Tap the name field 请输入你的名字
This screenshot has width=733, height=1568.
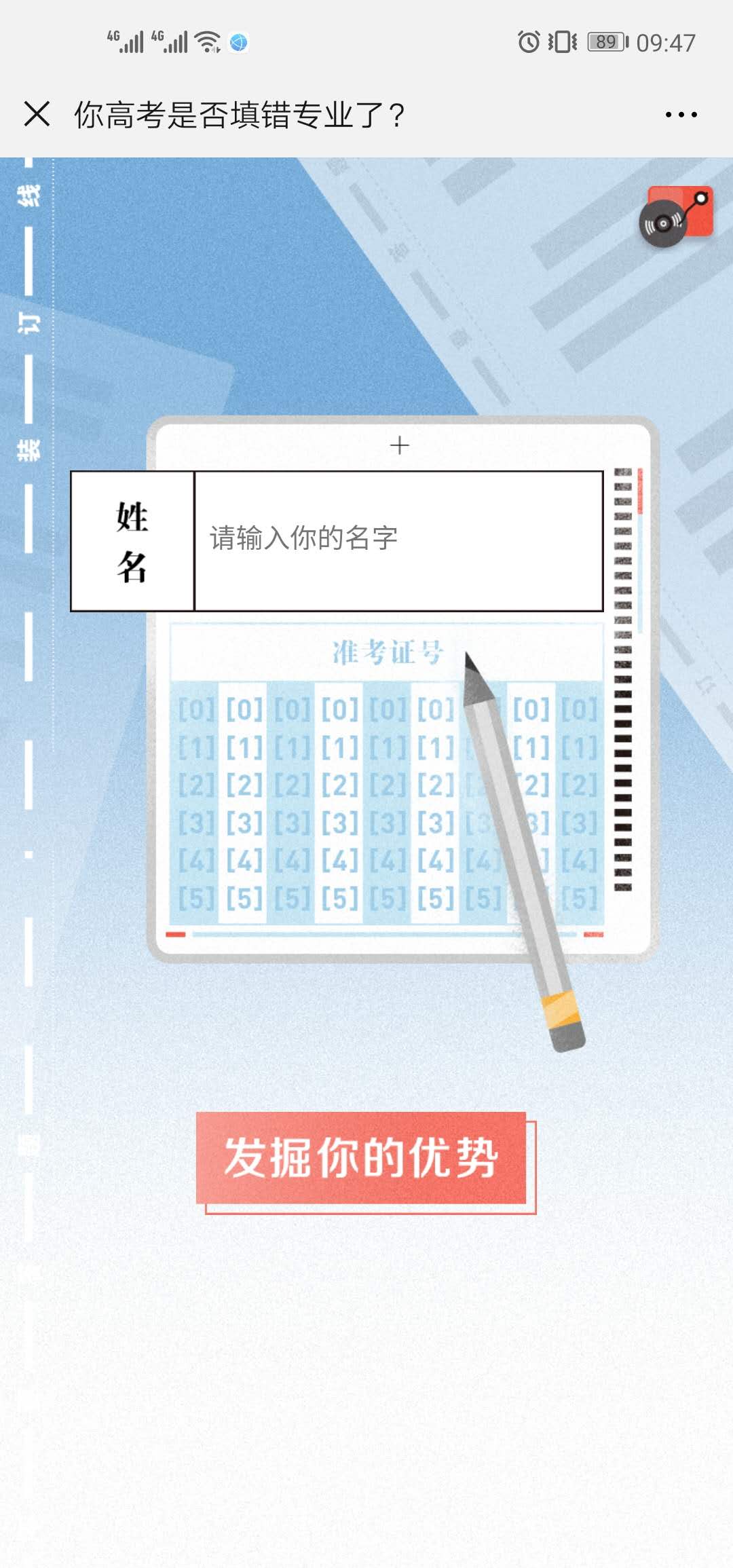coord(398,540)
